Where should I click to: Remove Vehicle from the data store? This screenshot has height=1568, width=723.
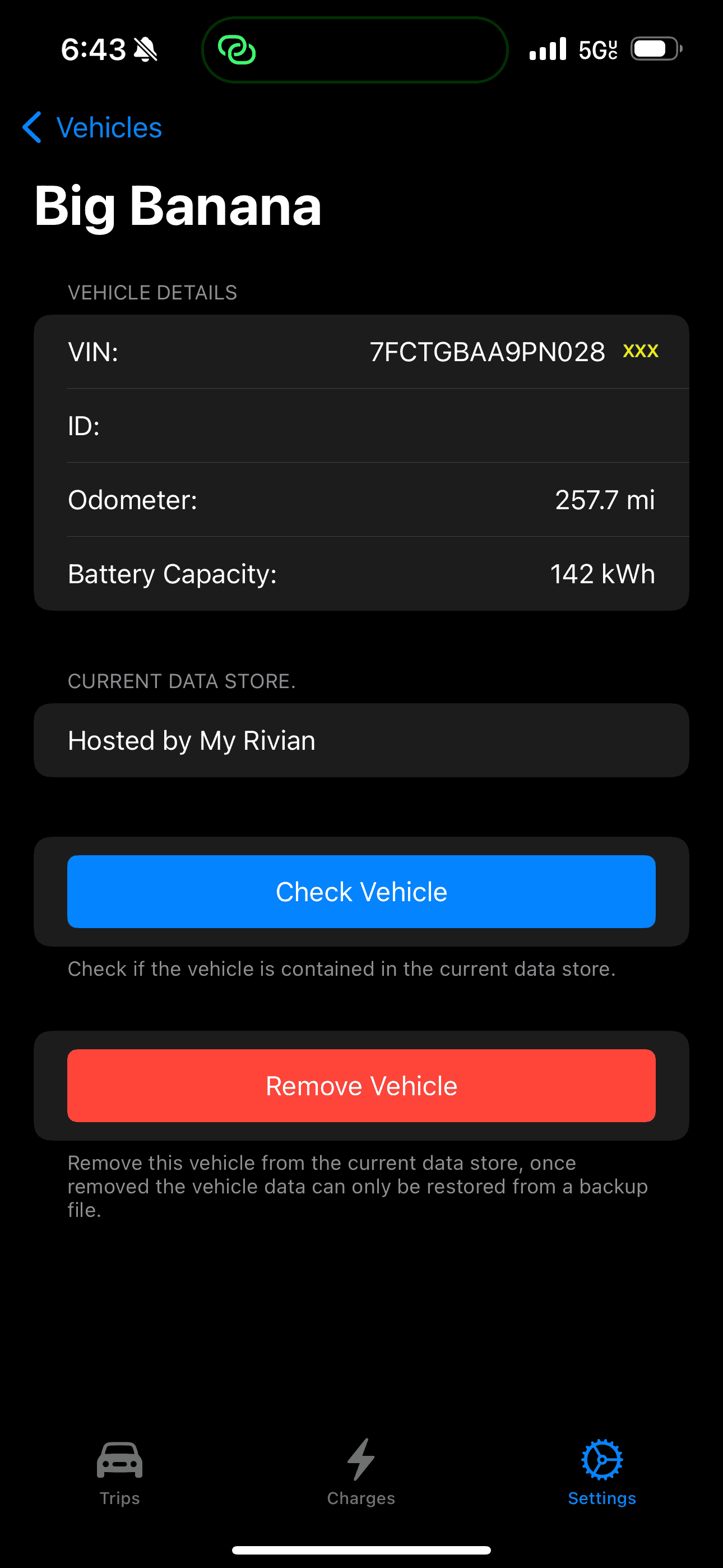[x=361, y=1086]
